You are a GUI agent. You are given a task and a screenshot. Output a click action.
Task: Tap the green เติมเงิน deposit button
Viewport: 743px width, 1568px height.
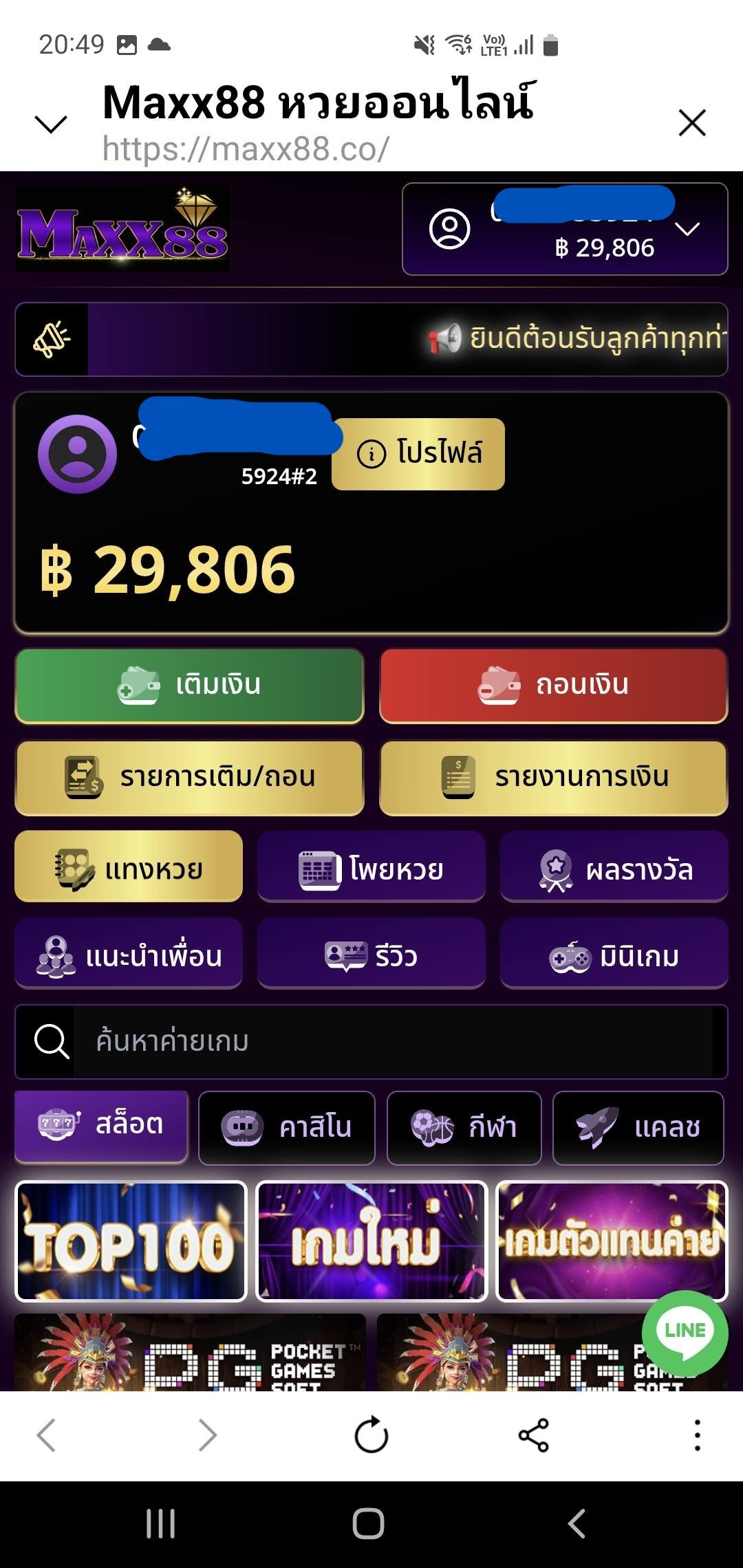coord(189,686)
